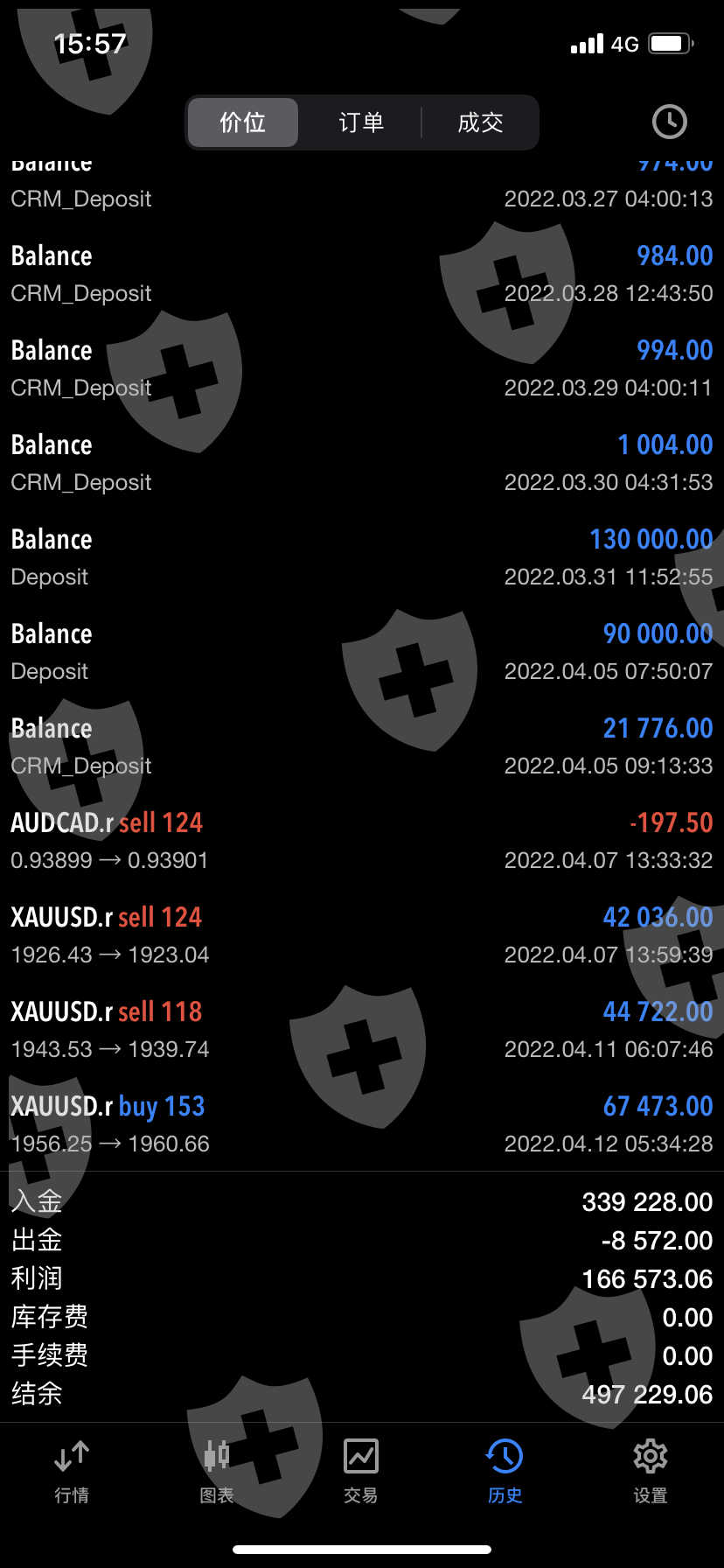Open the 设置 tab
Viewport: 724px width, 1568px height.
tap(651, 1472)
